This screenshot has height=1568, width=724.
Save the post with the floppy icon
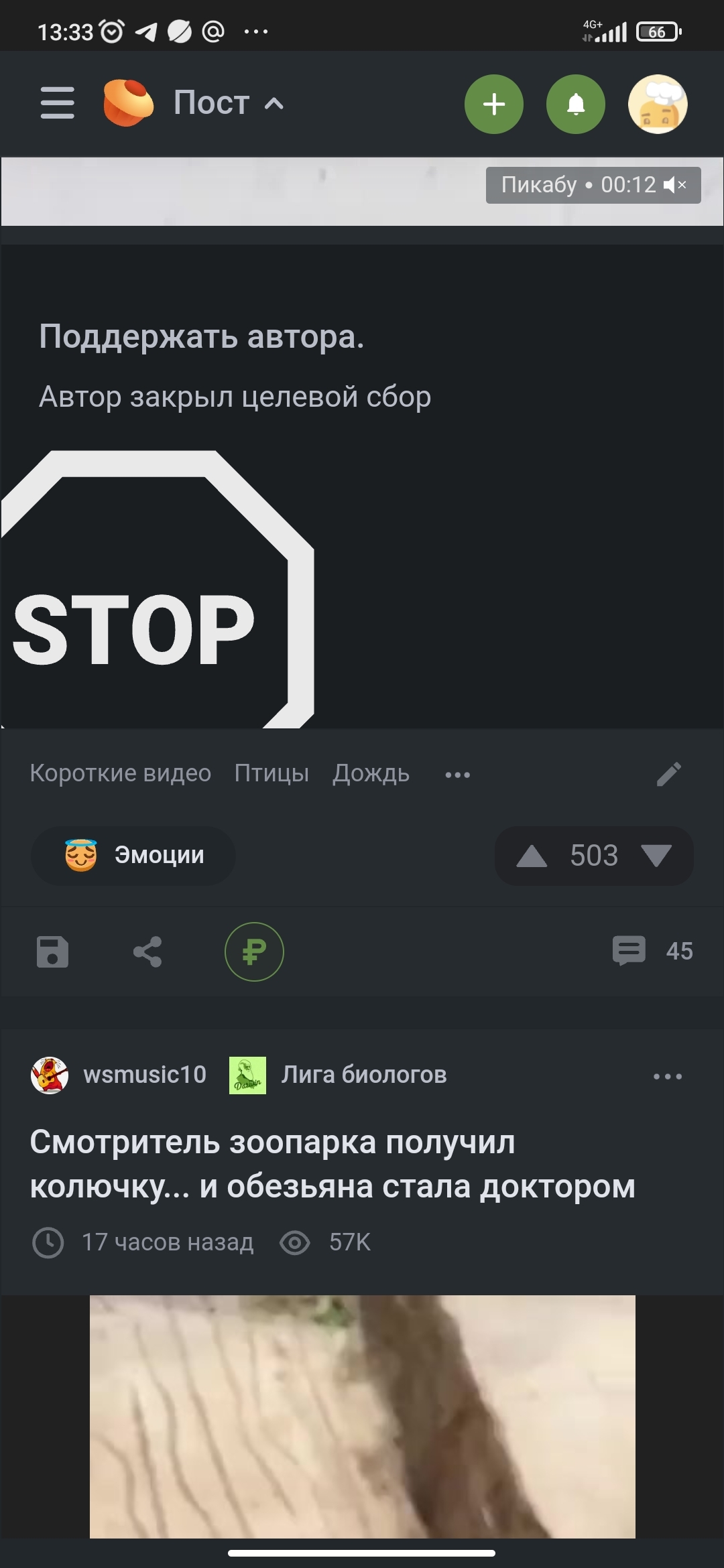[52, 952]
